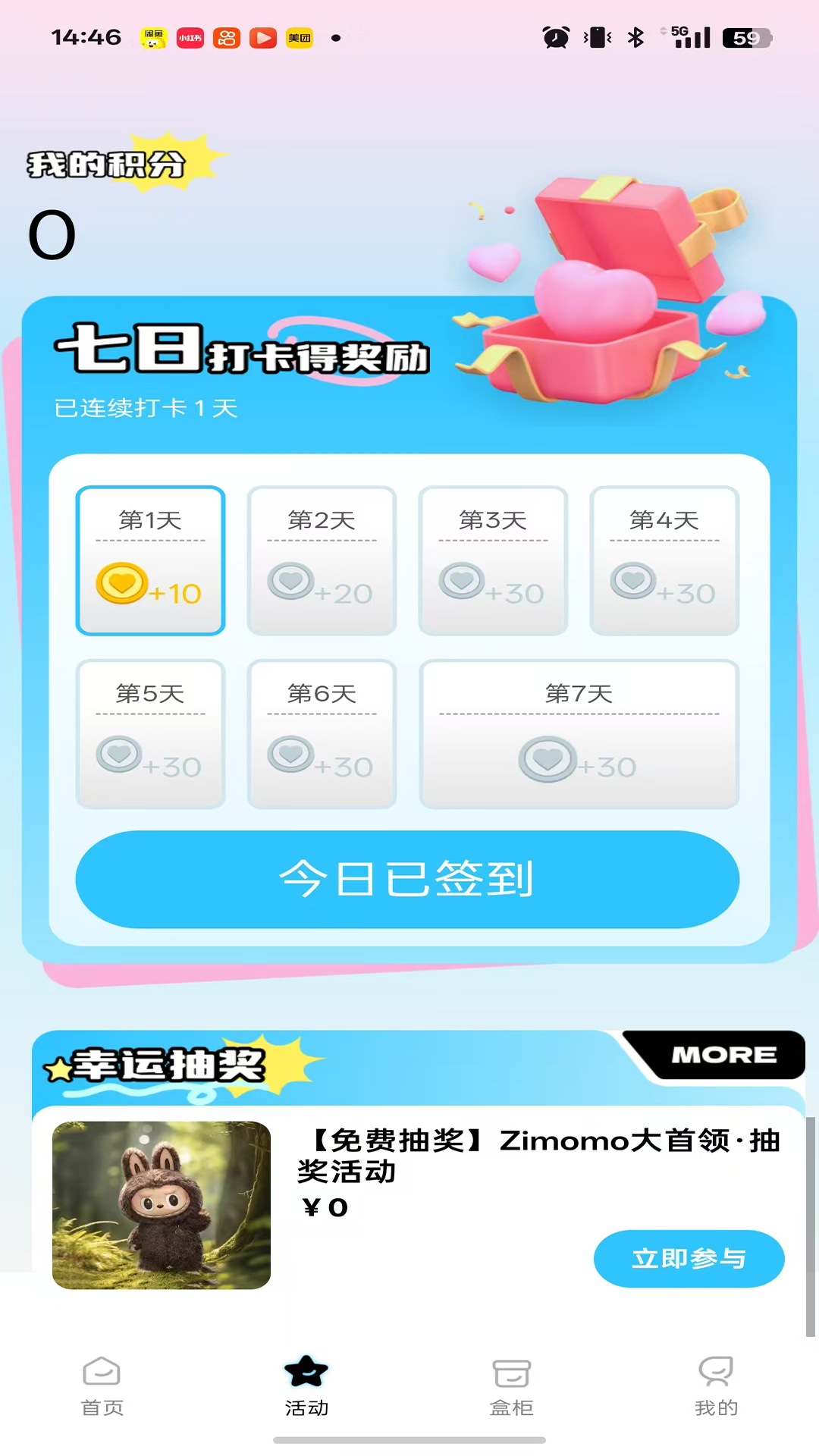Tap the 今日已签到 check-in button
Screen dimensions: 819x1456
pyautogui.click(x=407, y=879)
